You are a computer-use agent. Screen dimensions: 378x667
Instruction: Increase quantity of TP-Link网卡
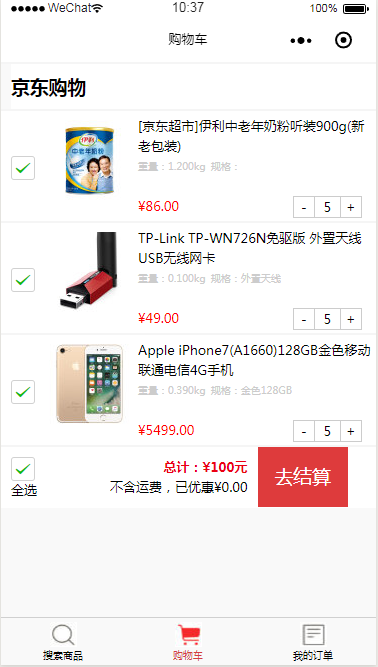(x=351, y=319)
